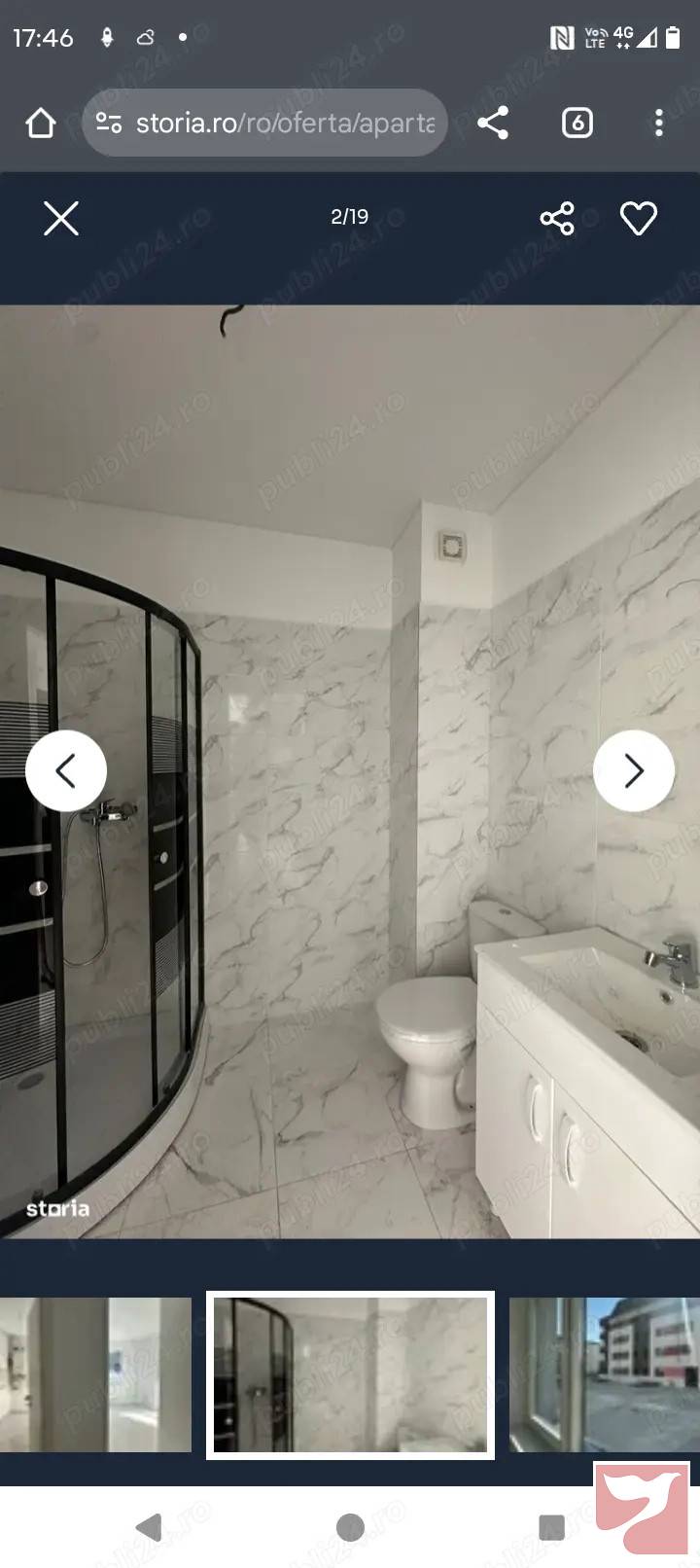The image size is (700, 1568).
Task: Go back using the system back button
Action: (149, 1527)
